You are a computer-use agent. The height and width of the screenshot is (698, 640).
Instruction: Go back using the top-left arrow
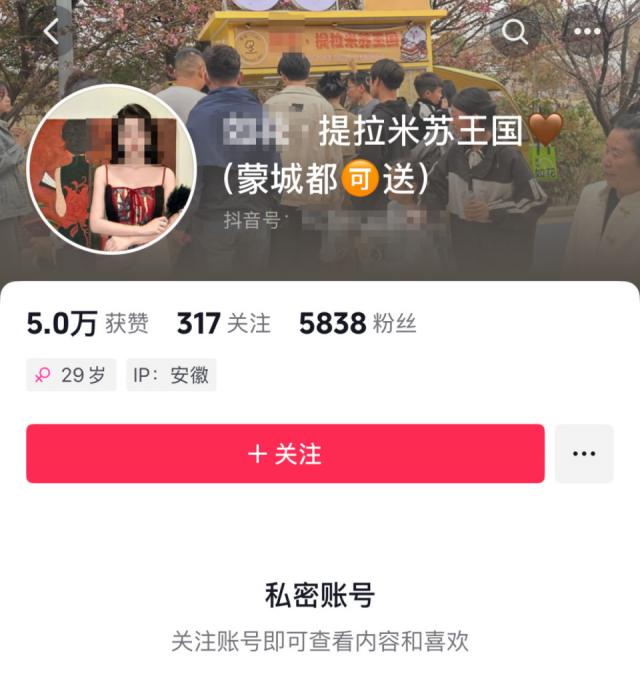click(51, 32)
